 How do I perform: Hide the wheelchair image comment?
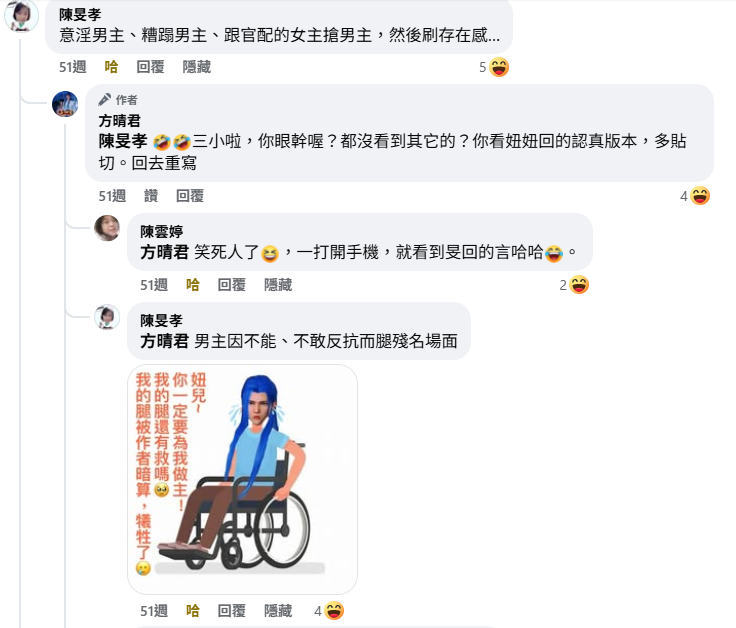point(278,611)
